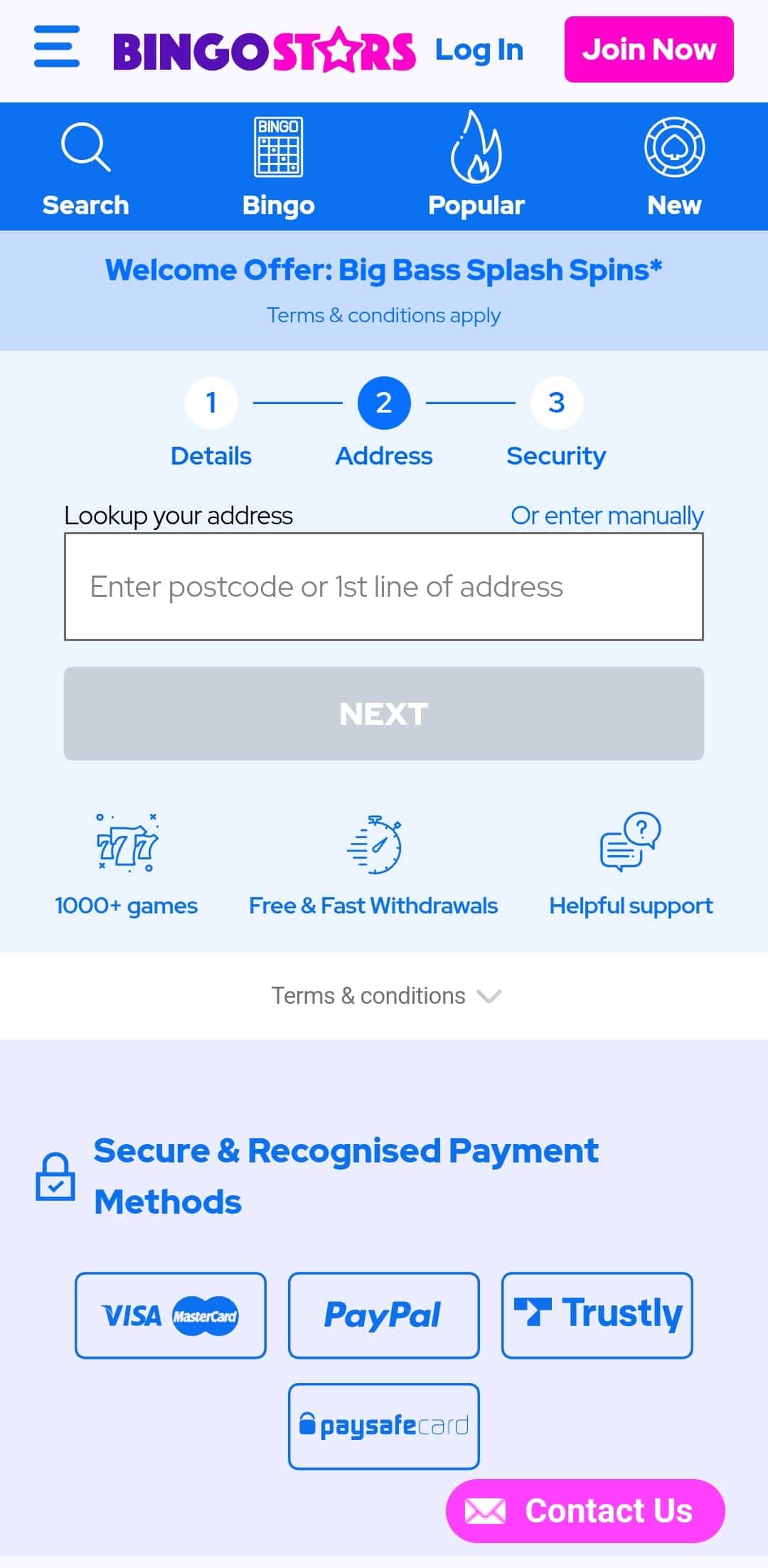The image size is (768, 1568).
Task: Tap the flame icon for Popular games
Action: [475, 147]
